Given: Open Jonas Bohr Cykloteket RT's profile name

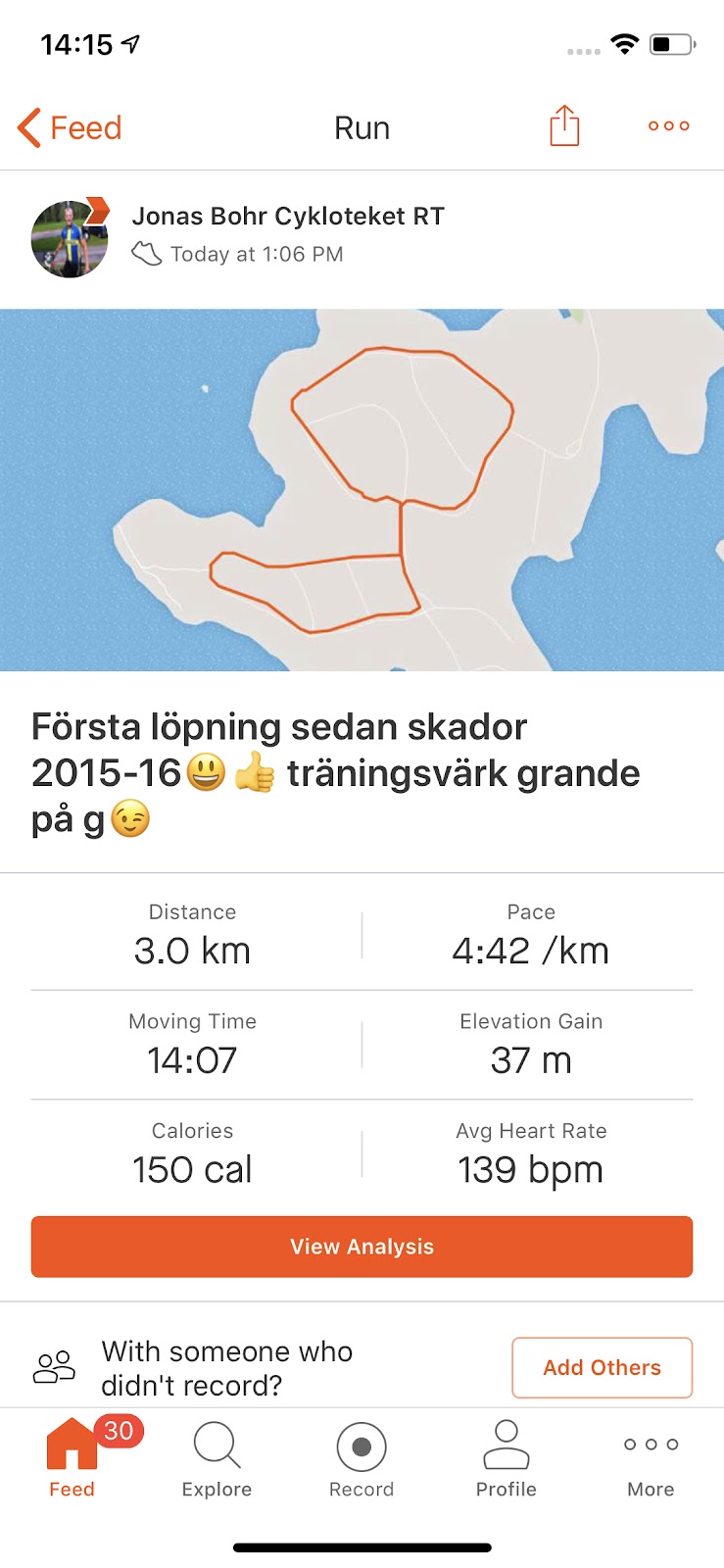Looking at the screenshot, I should [x=288, y=217].
